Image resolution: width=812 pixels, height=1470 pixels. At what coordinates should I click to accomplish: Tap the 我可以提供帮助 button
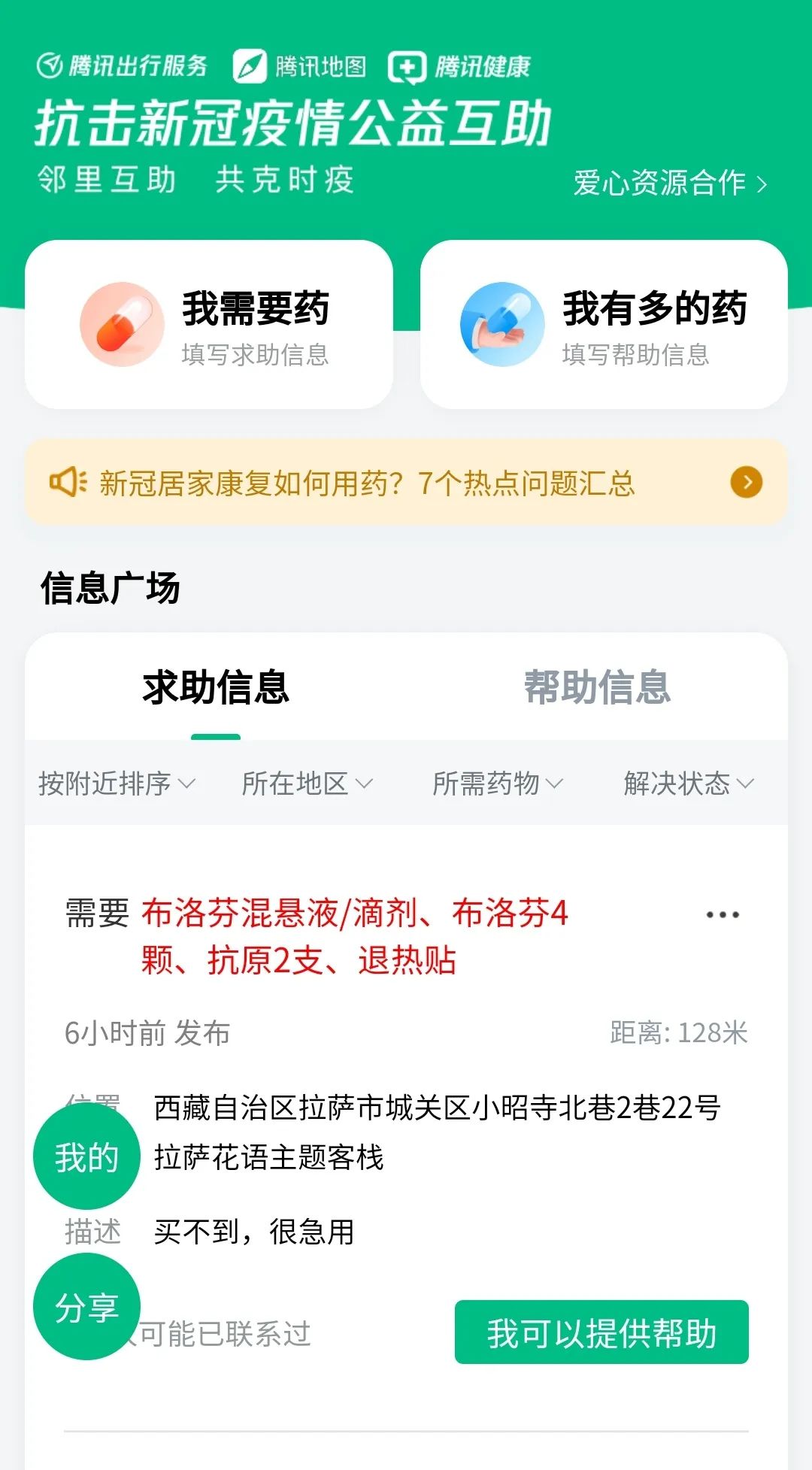pyautogui.click(x=601, y=1332)
